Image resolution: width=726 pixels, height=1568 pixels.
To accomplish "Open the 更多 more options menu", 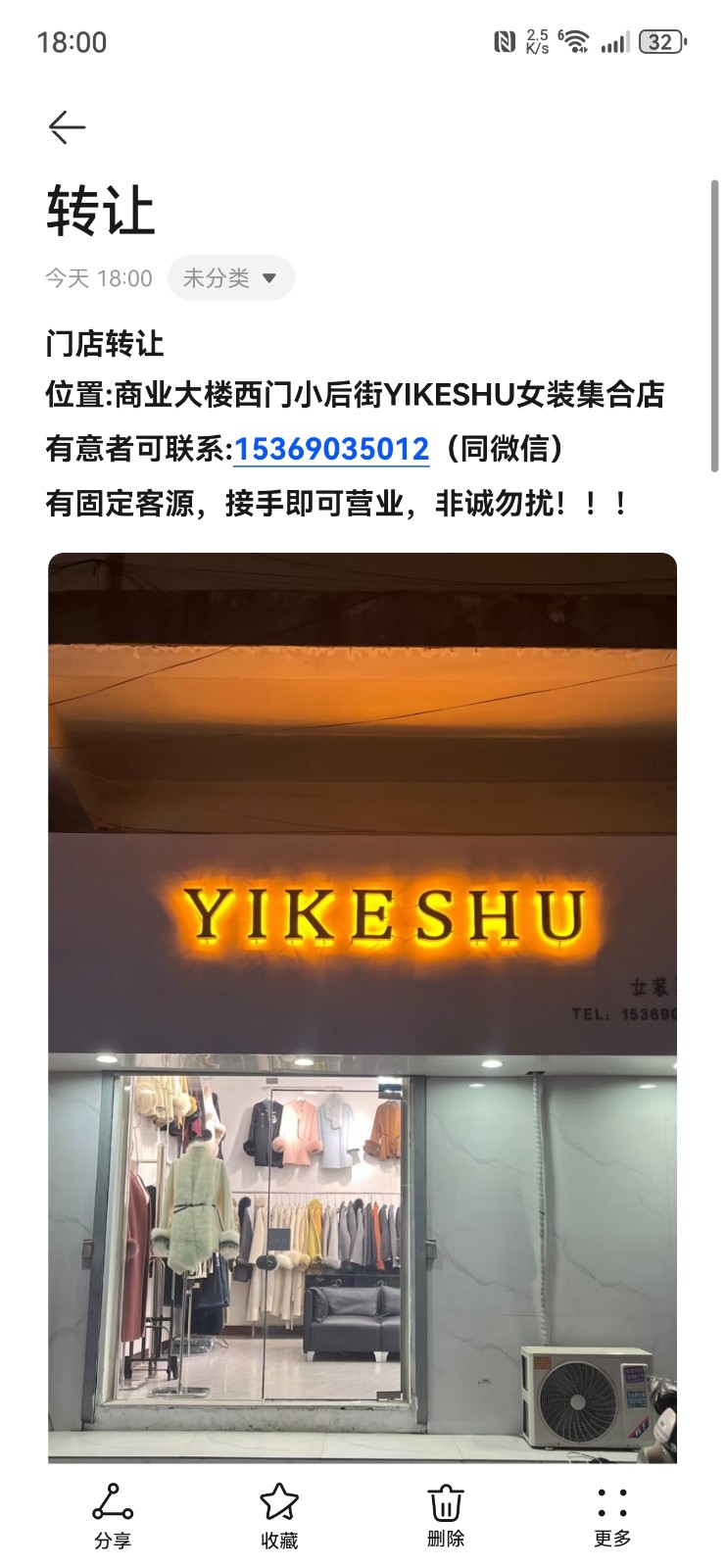I will coord(612,1515).
